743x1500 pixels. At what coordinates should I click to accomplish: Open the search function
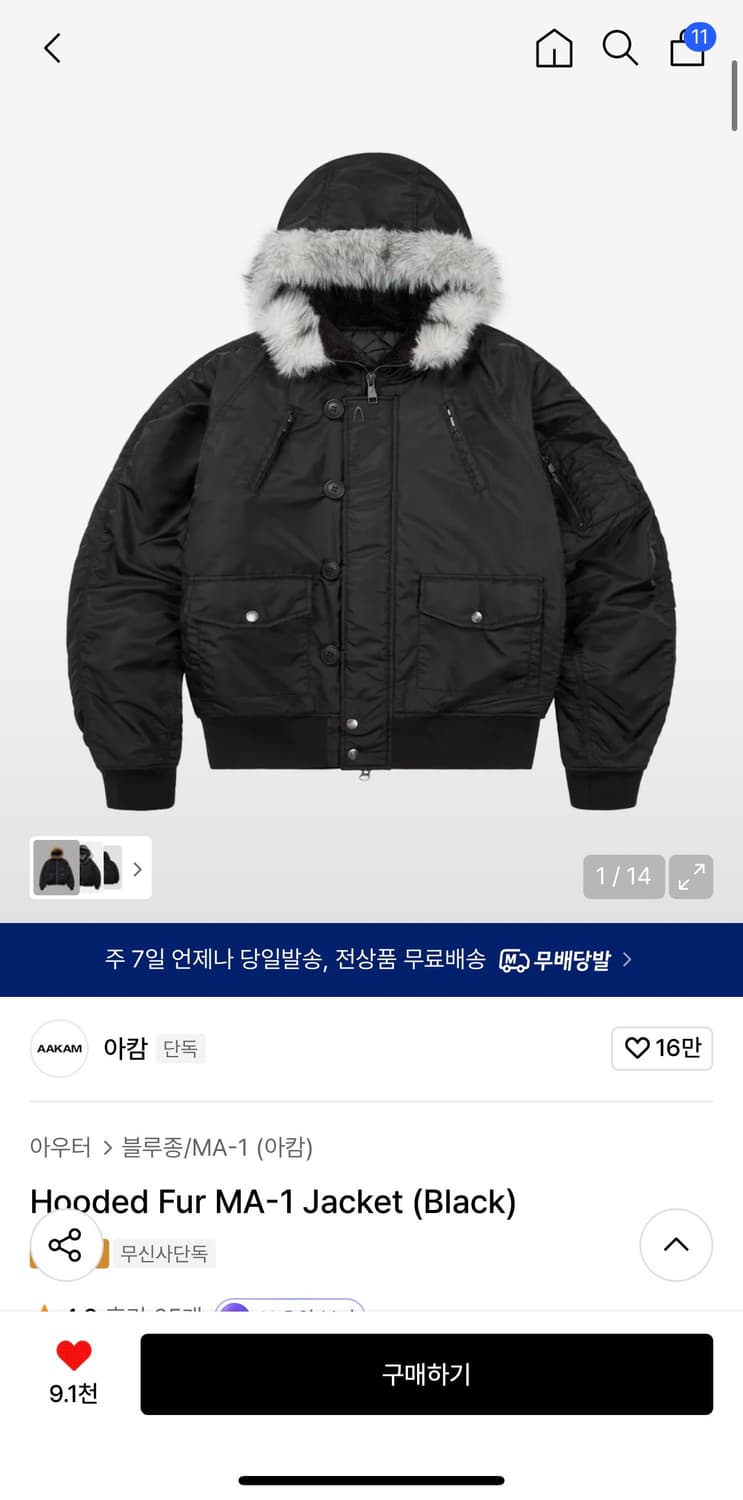click(x=620, y=48)
